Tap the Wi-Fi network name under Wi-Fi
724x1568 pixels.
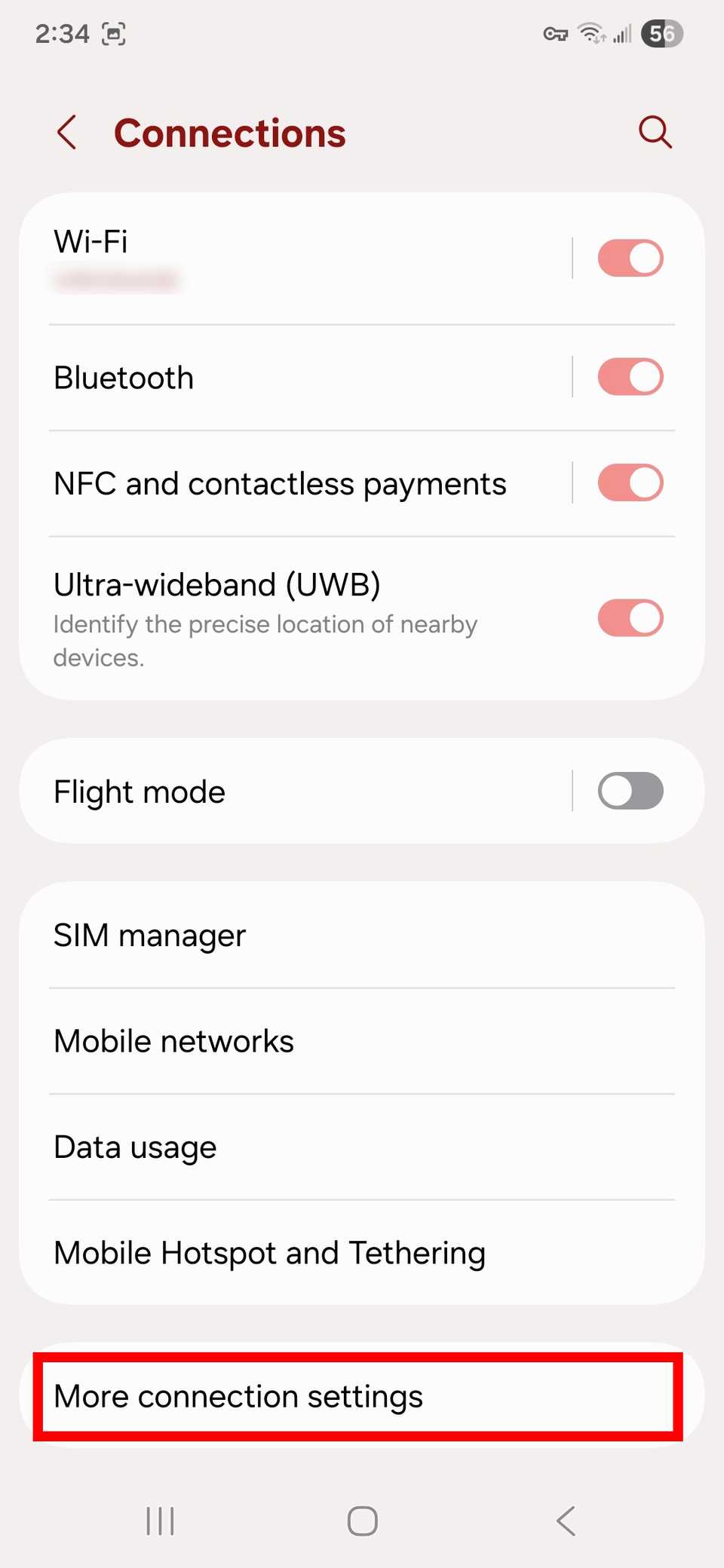coord(117,280)
